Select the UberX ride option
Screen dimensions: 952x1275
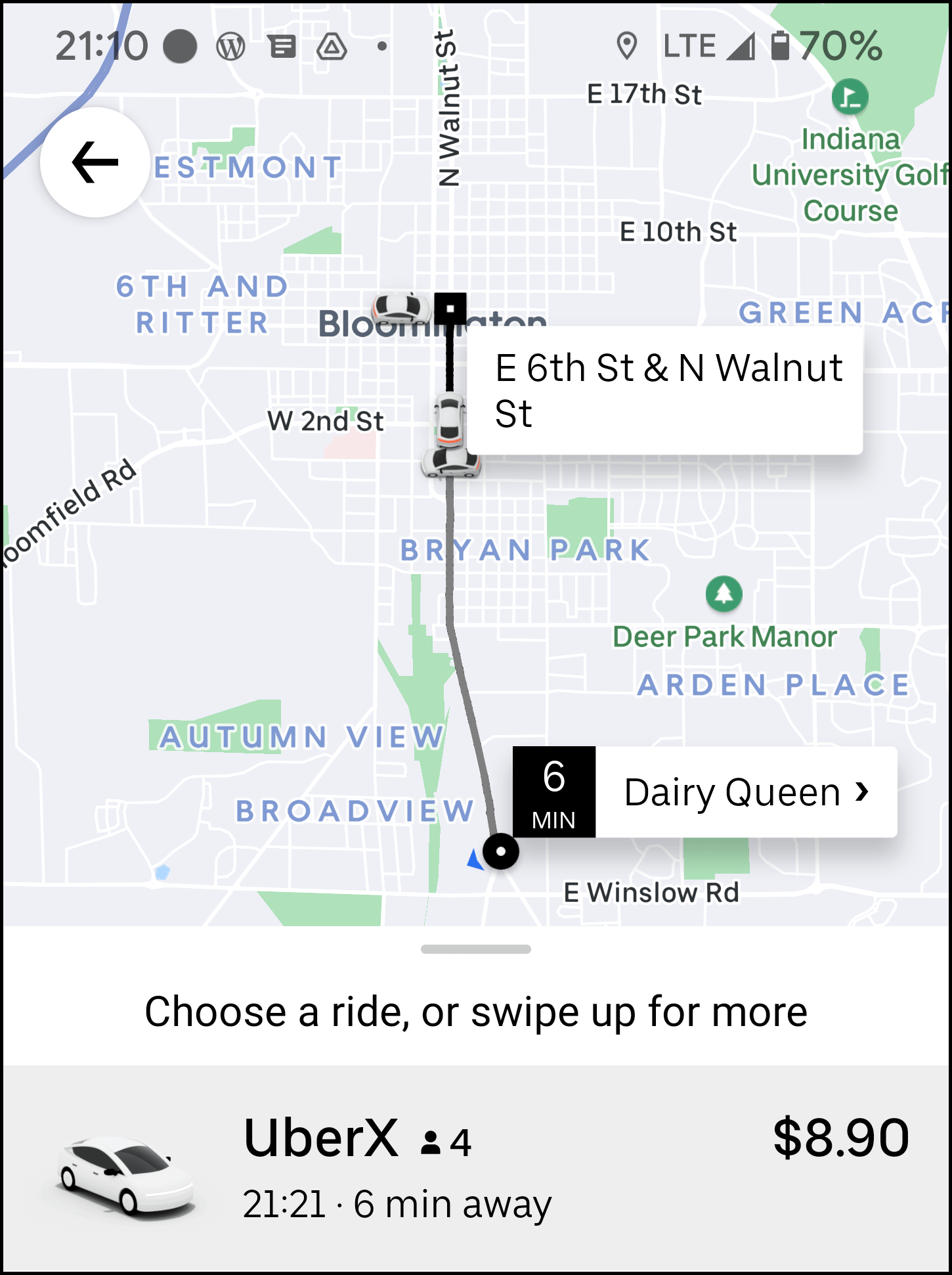tap(476, 1167)
